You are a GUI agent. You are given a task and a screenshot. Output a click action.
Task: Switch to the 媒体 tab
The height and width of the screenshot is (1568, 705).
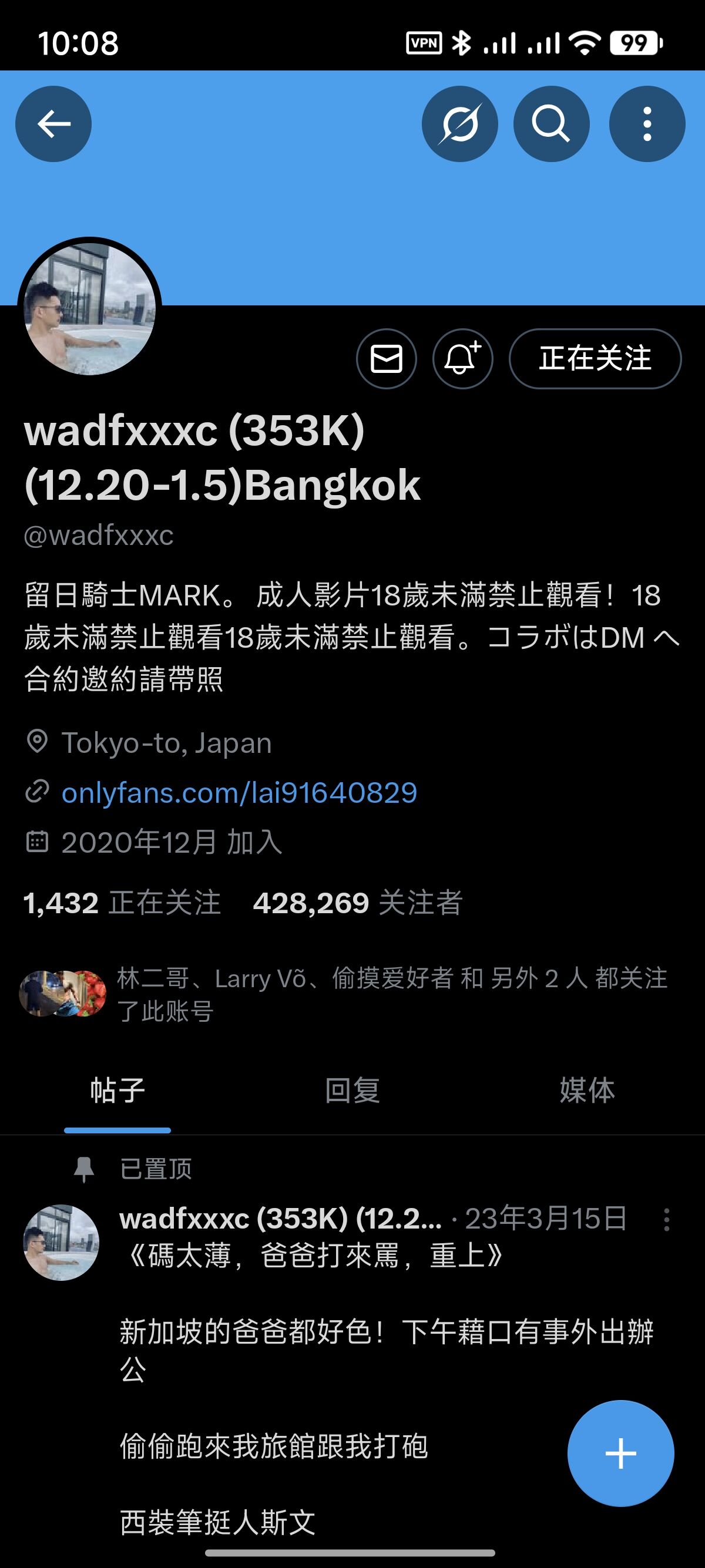tap(587, 1090)
